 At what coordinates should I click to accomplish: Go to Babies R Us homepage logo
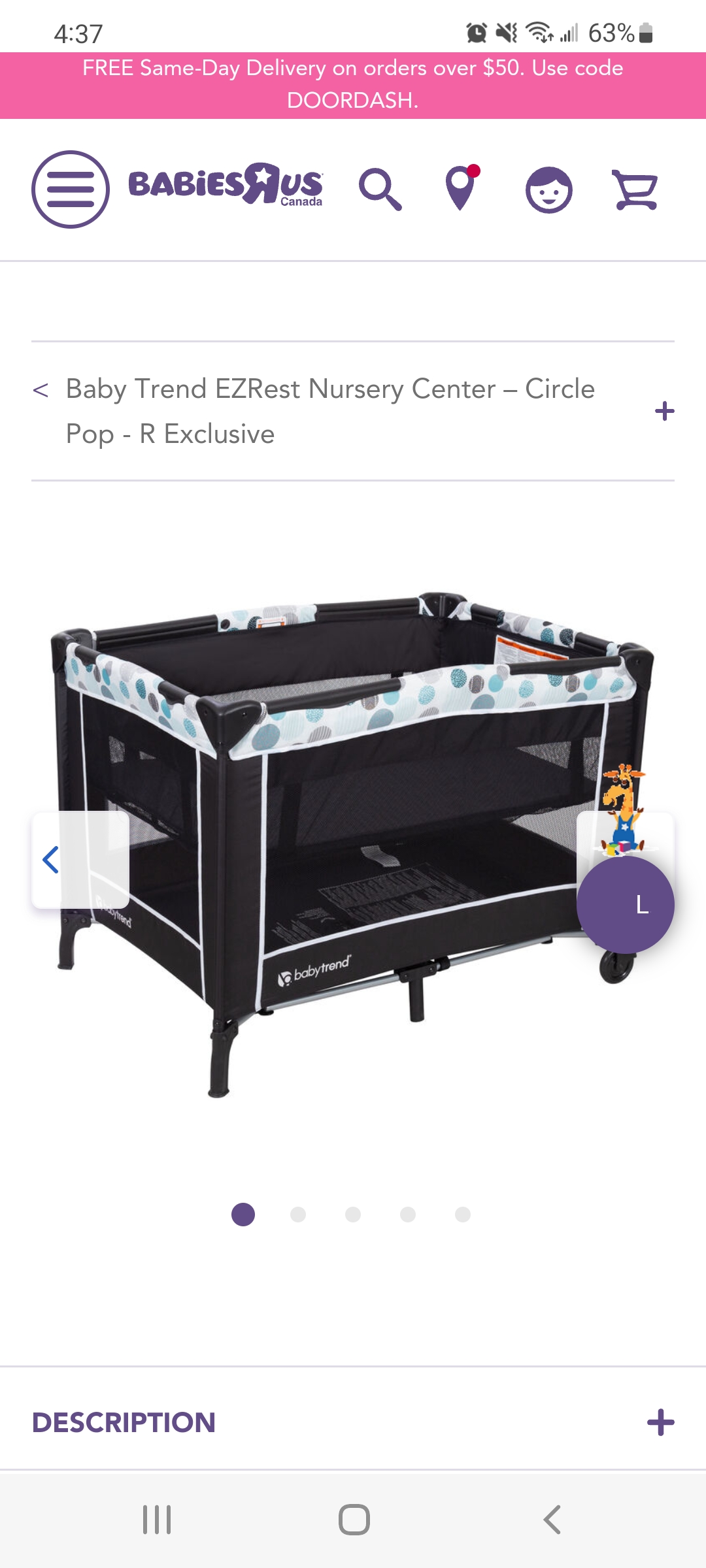pos(226,185)
